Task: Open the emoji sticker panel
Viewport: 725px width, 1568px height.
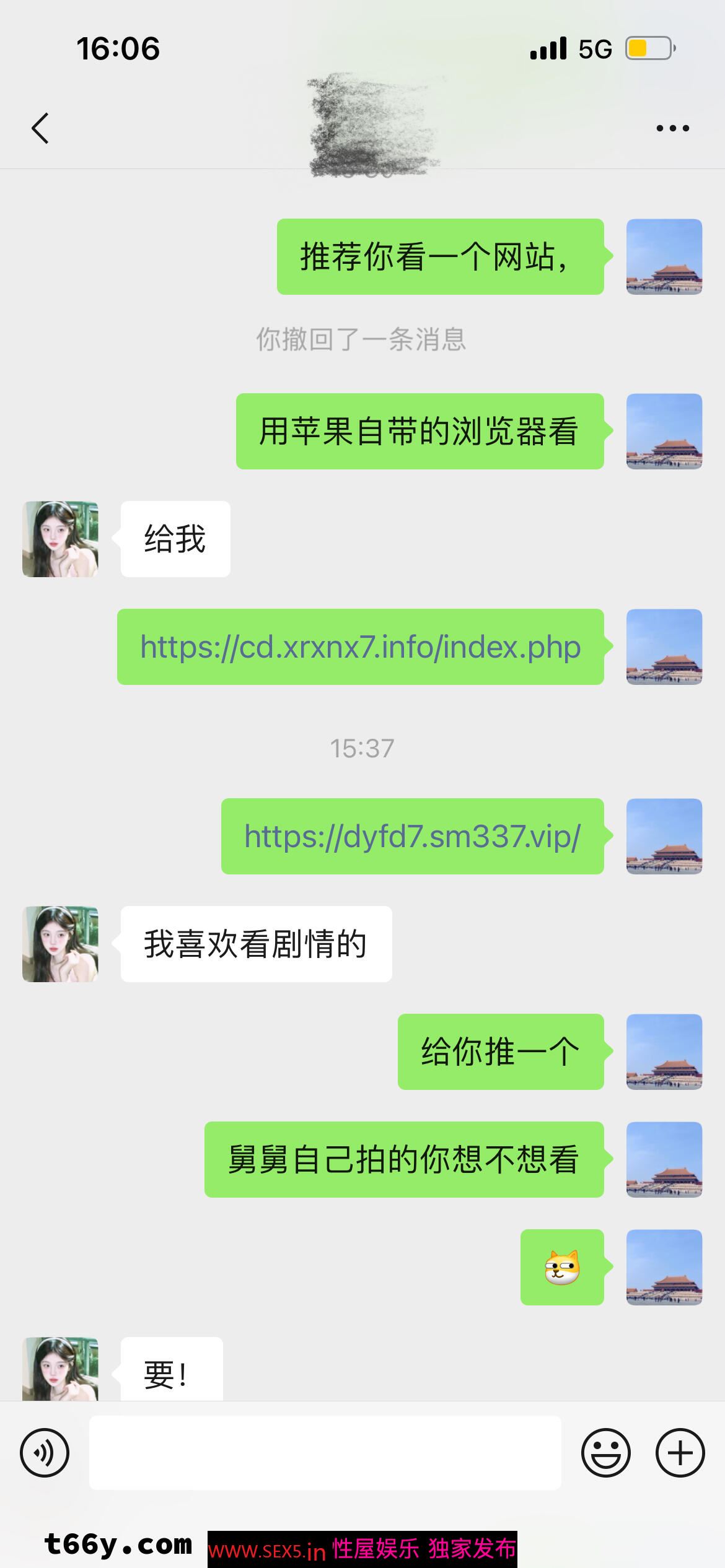Action: pyautogui.click(x=605, y=1453)
